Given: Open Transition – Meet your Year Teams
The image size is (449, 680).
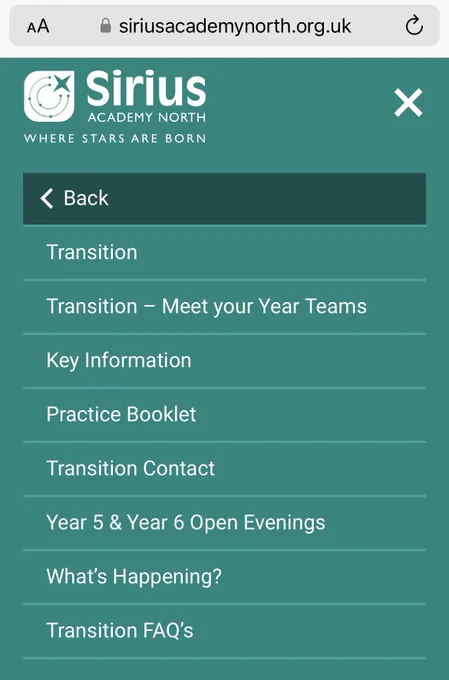Looking at the screenshot, I should [x=224, y=307].
